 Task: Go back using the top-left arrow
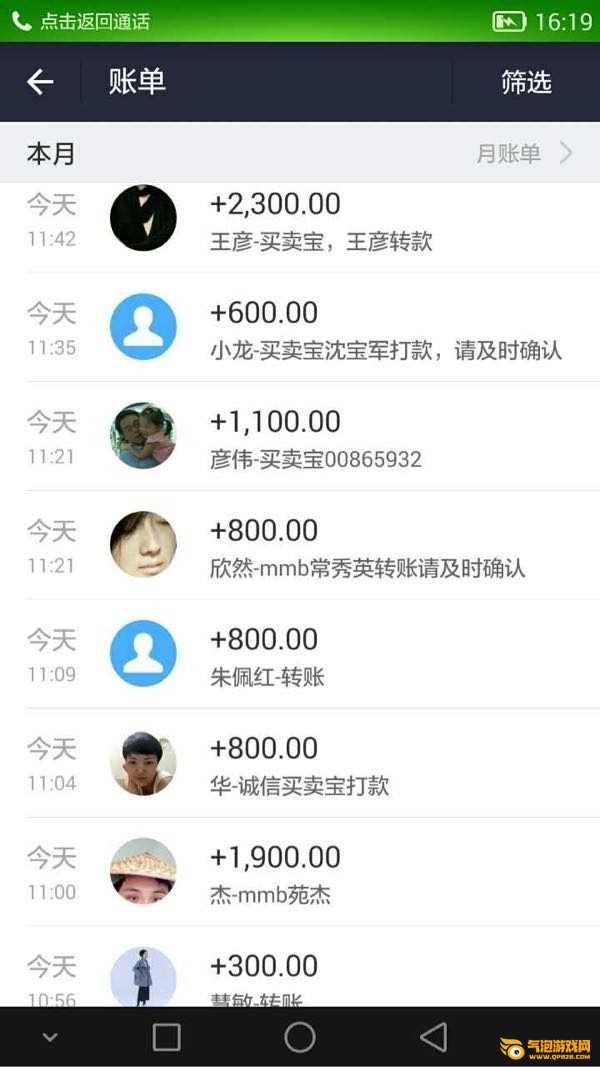click(40, 82)
